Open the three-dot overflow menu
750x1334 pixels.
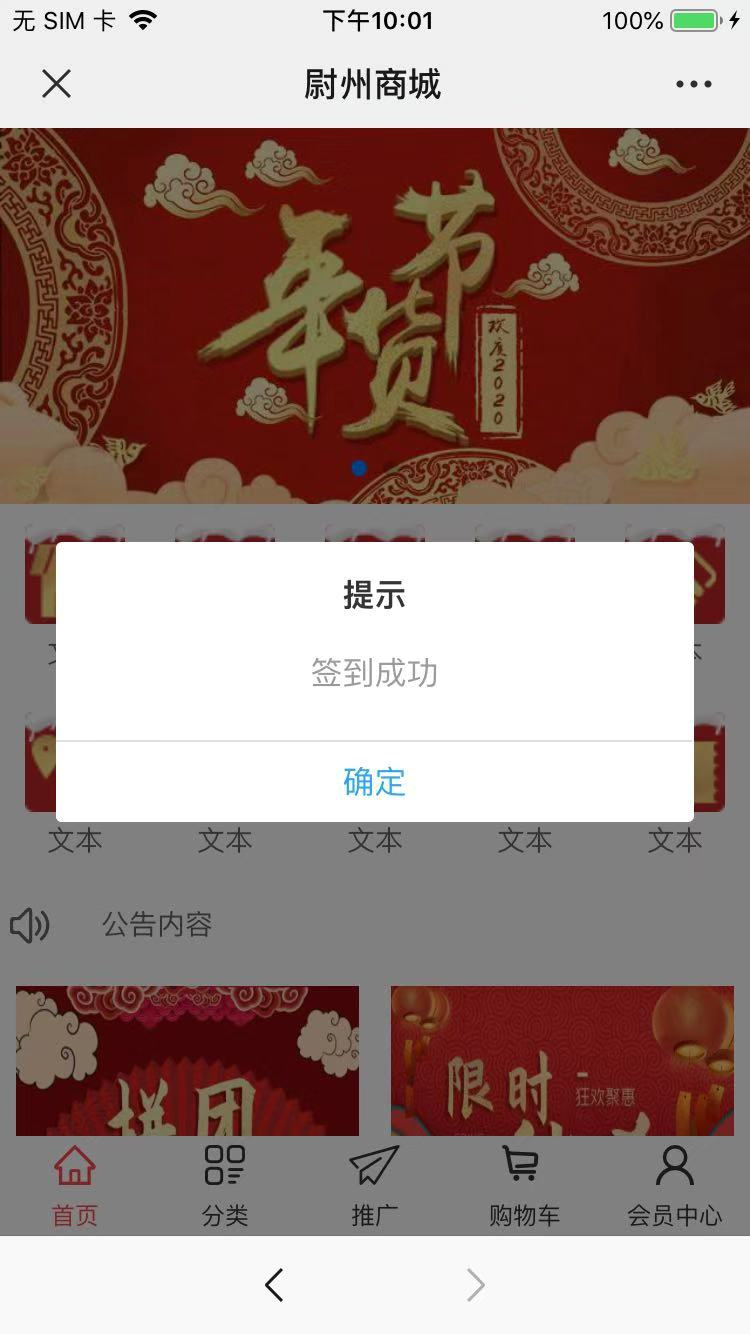693,84
